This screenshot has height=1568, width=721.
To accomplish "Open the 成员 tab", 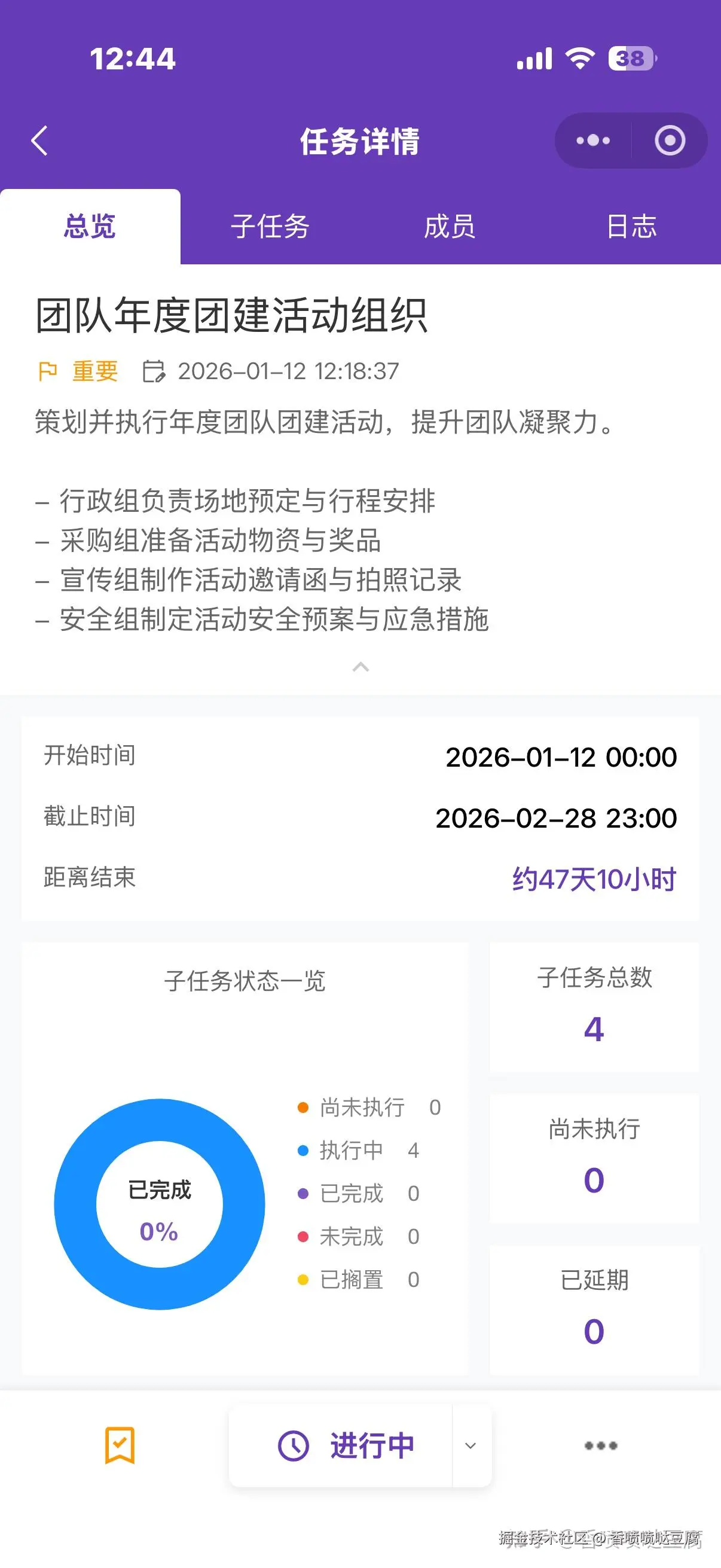I will (x=450, y=227).
